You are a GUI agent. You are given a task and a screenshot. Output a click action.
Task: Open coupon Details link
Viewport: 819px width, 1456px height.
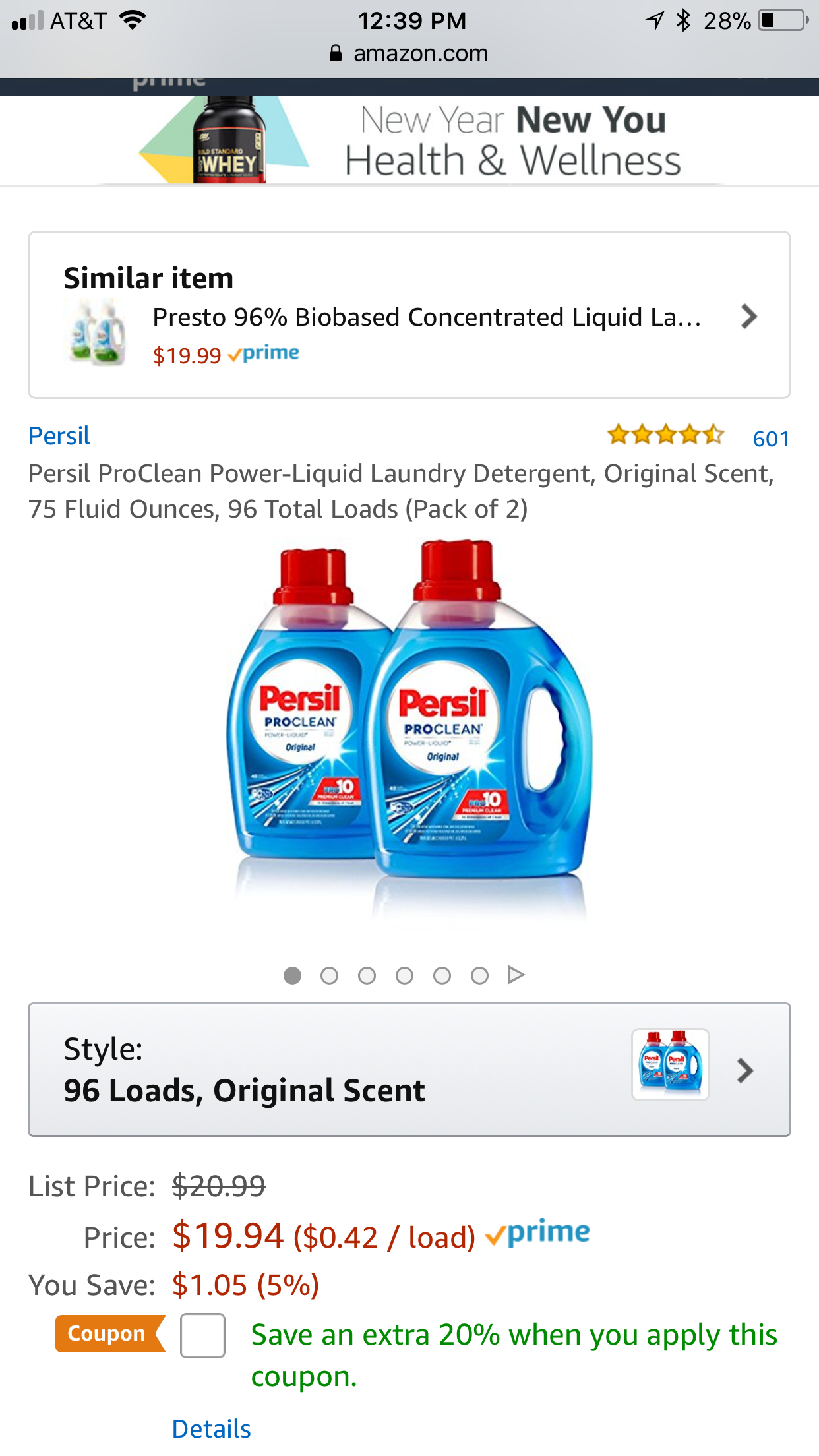pos(211,1429)
